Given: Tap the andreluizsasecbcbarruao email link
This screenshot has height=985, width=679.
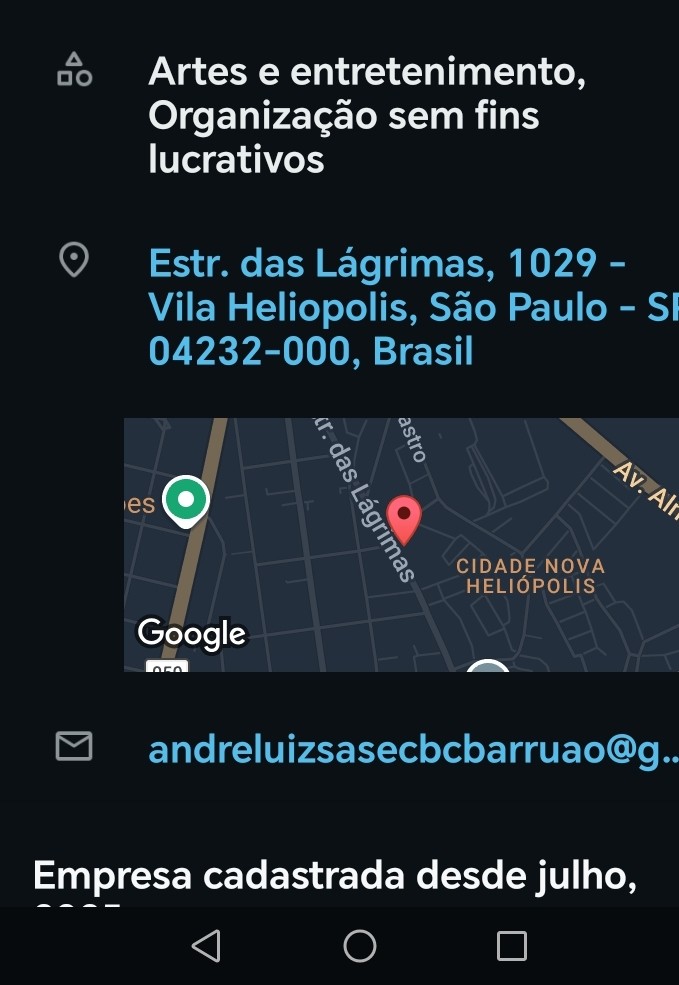Looking at the screenshot, I should point(413,750).
